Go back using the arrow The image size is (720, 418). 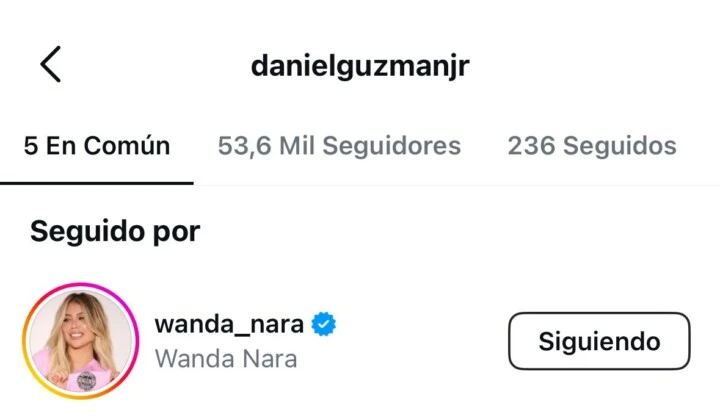pyautogui.click(x=50, y=65)
